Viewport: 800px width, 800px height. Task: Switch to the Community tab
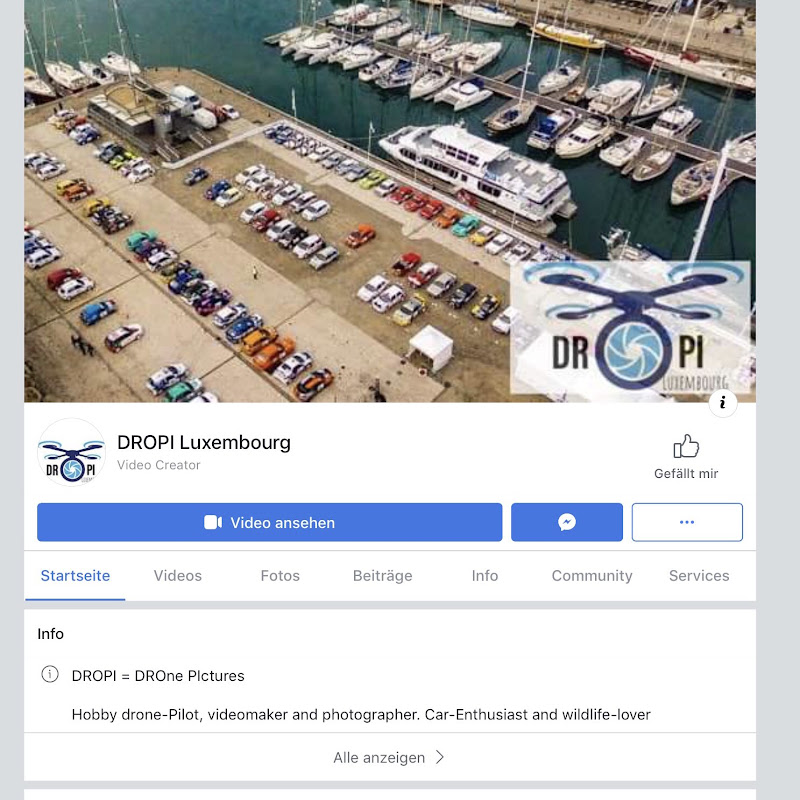pos(592,576)
